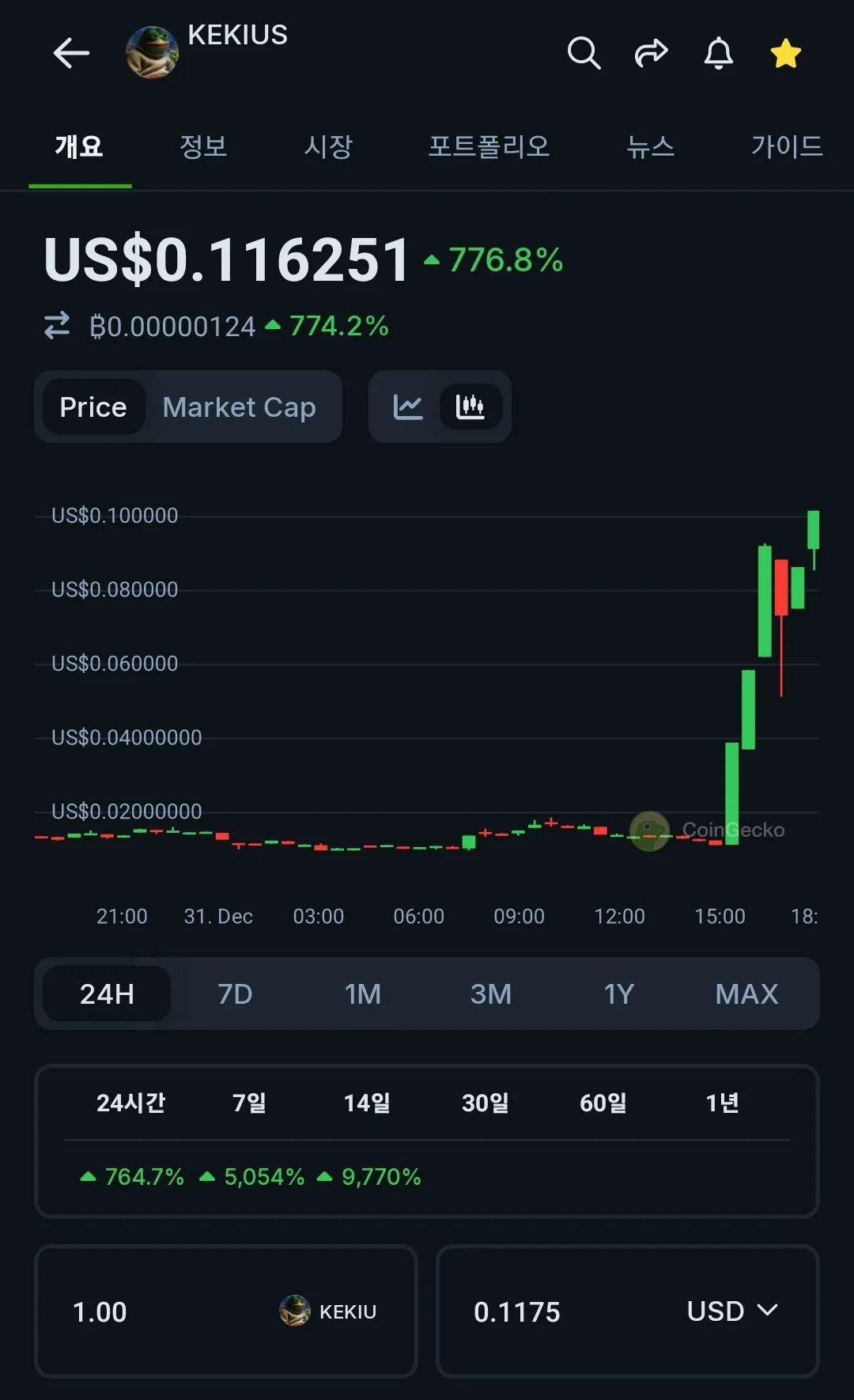
Task: Open the 뉴스 tab
Action: click(x=650, y=146)
